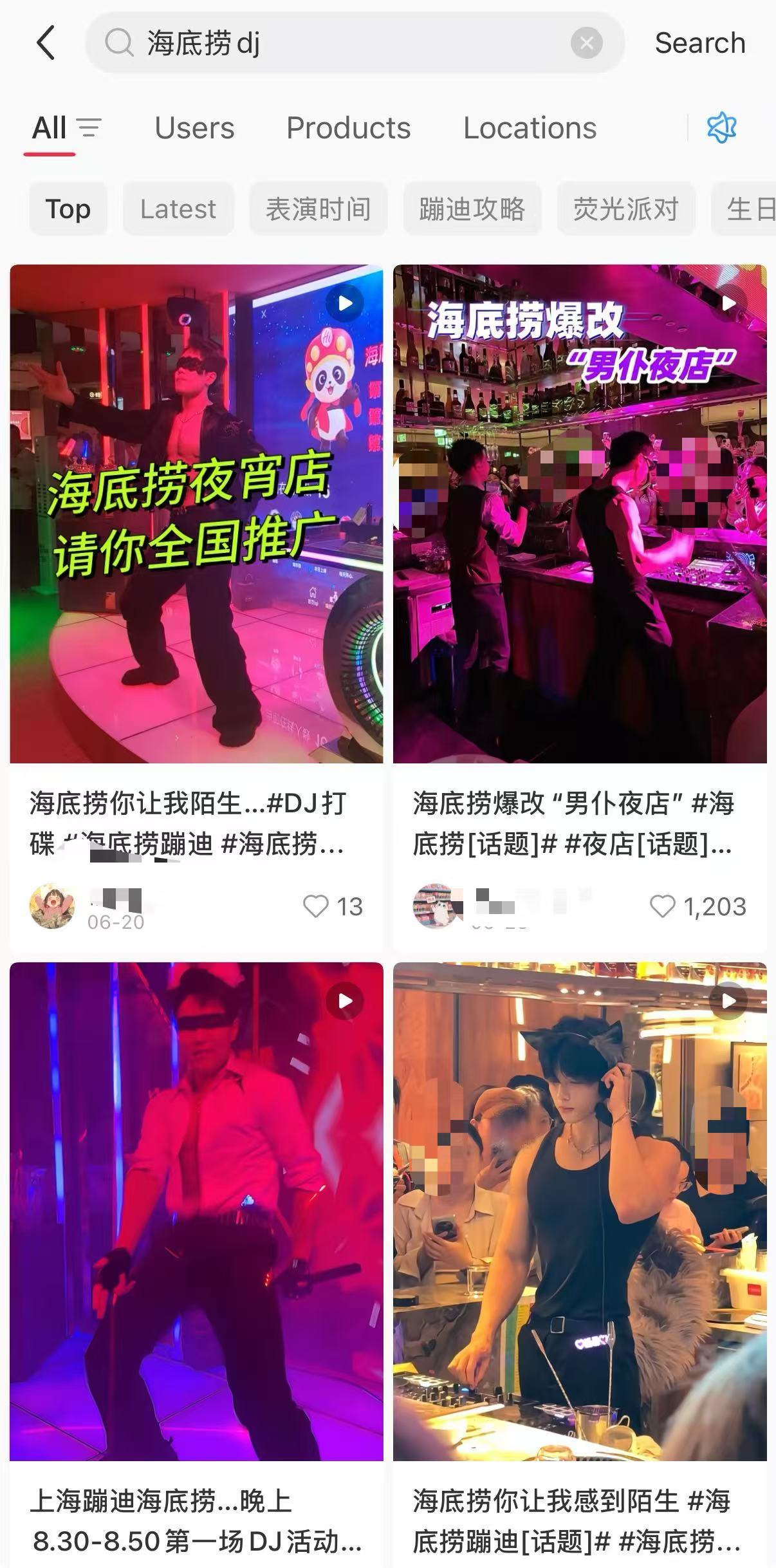Tap the search field containing 海底捞 dj
Image resolution: width=776 pixels, height=1568 pixels.
[x=335, y=43]
